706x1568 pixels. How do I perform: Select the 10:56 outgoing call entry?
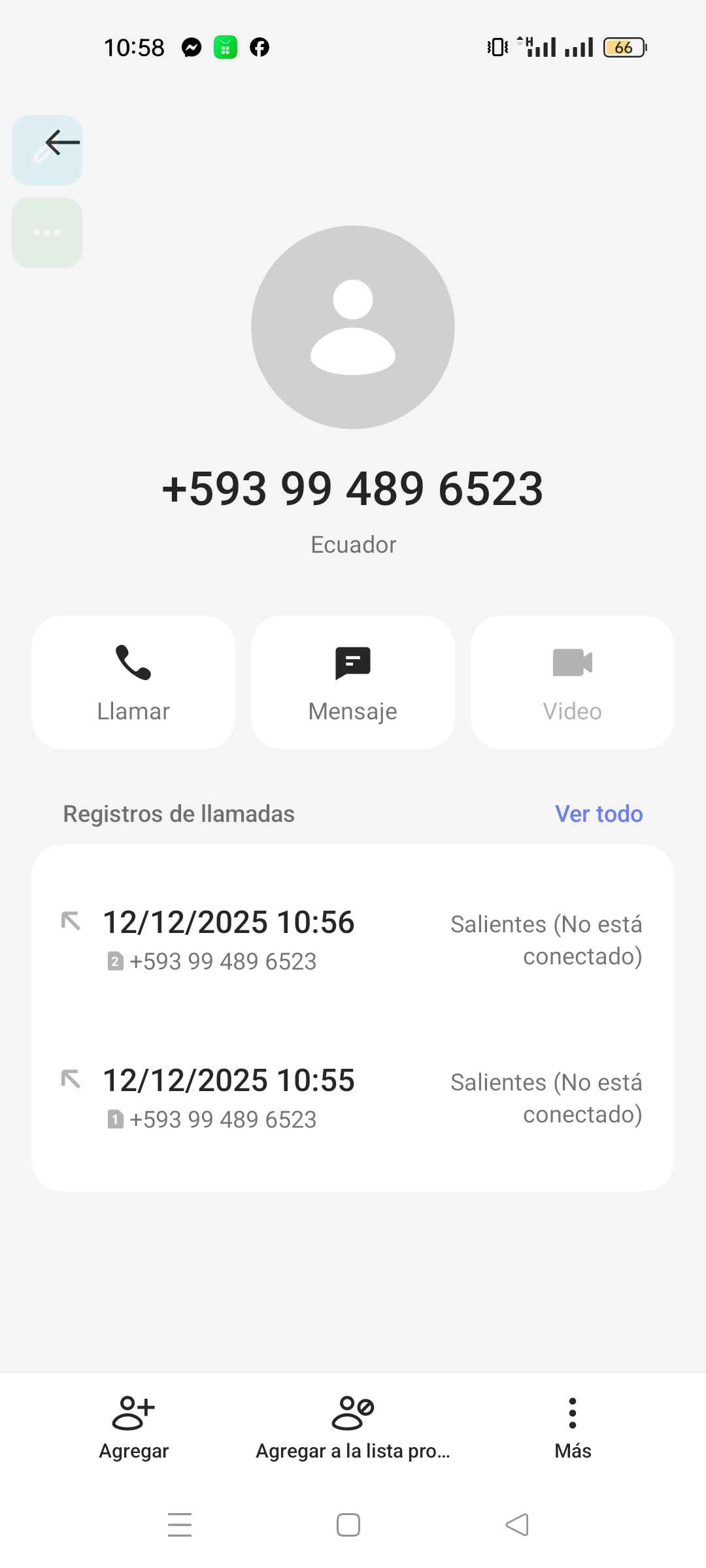[353, 939]
